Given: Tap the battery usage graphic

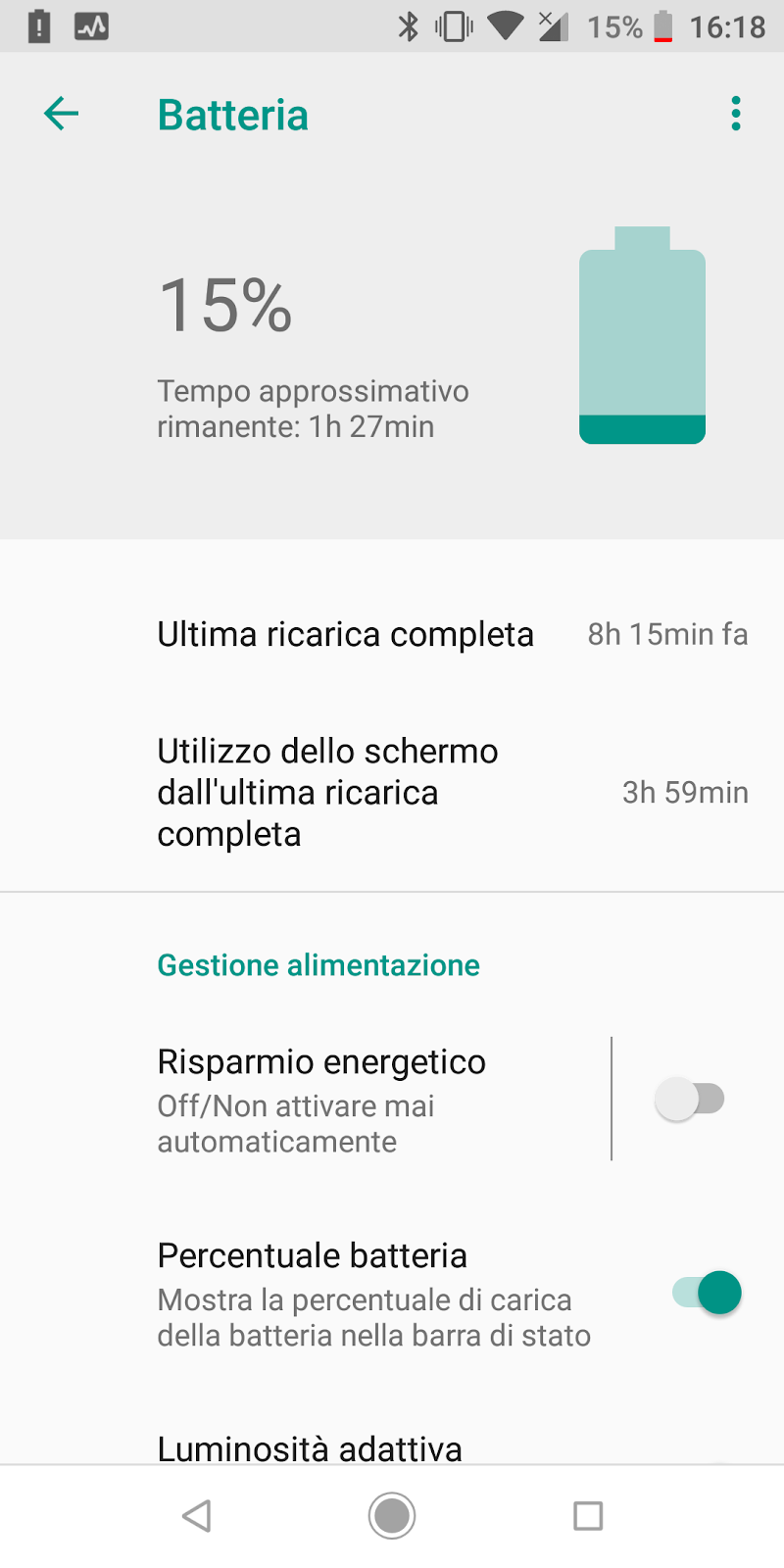Looking at the screenshot, I should click(642, 335).
